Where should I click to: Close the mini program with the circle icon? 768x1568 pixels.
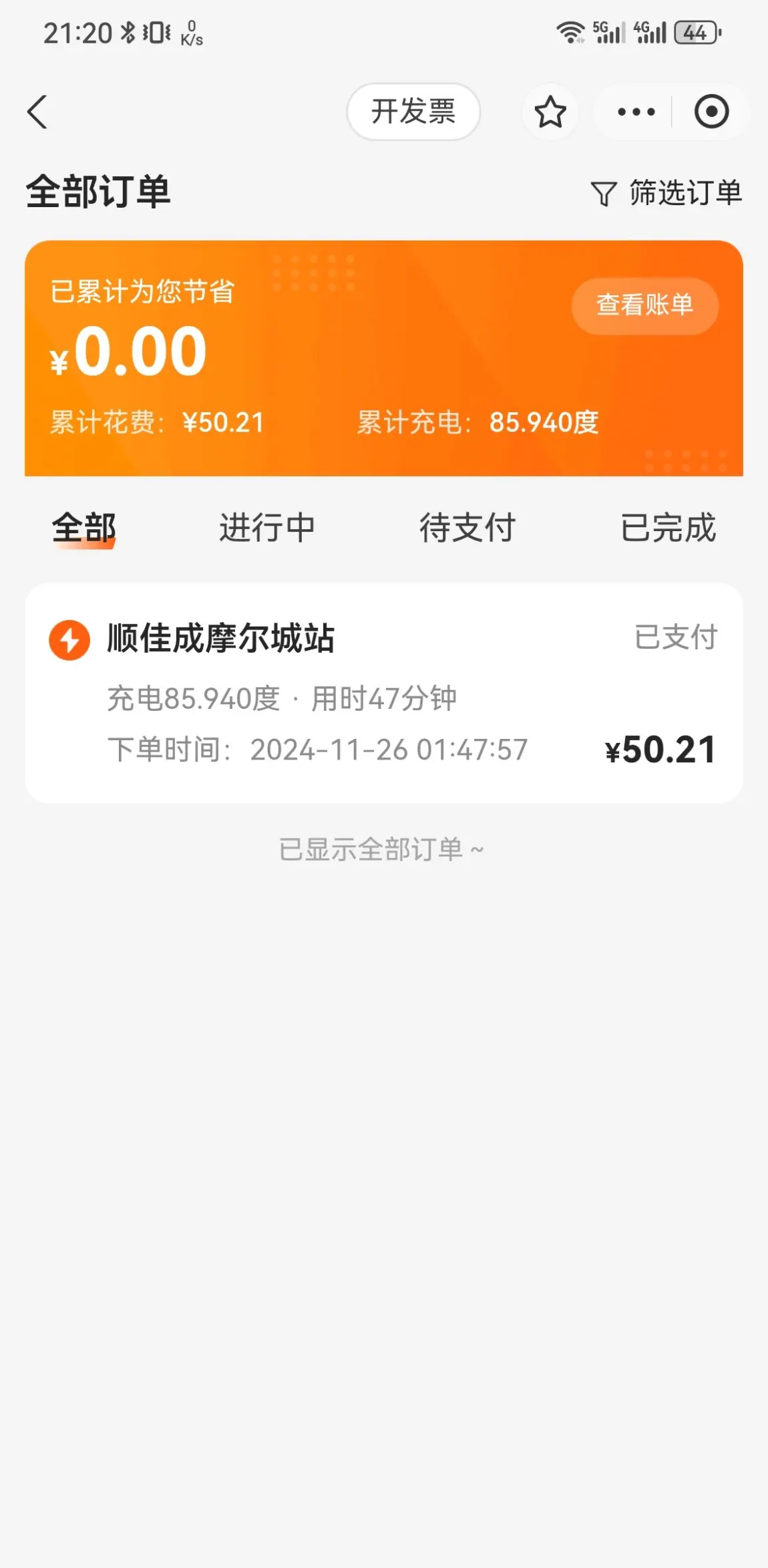click(711, 112)
